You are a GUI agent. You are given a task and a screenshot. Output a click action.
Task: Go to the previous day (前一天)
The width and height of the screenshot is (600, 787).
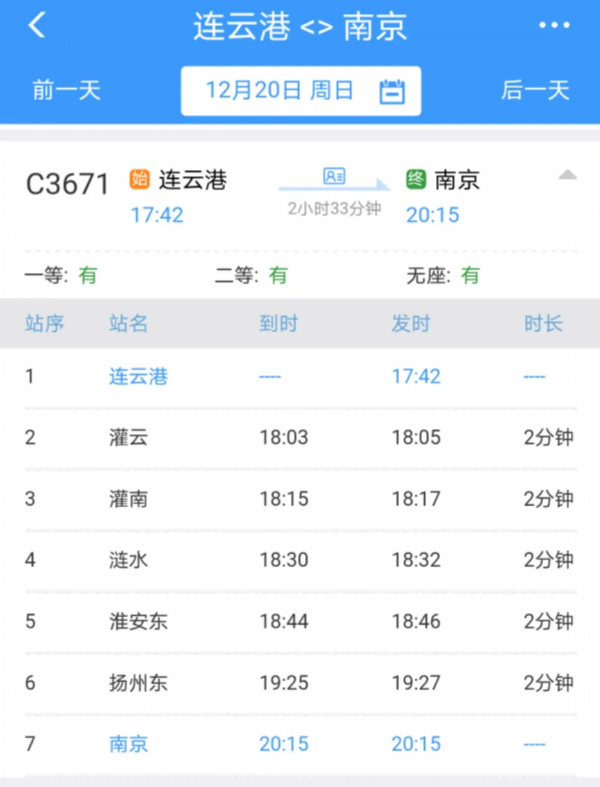[66, 91]
